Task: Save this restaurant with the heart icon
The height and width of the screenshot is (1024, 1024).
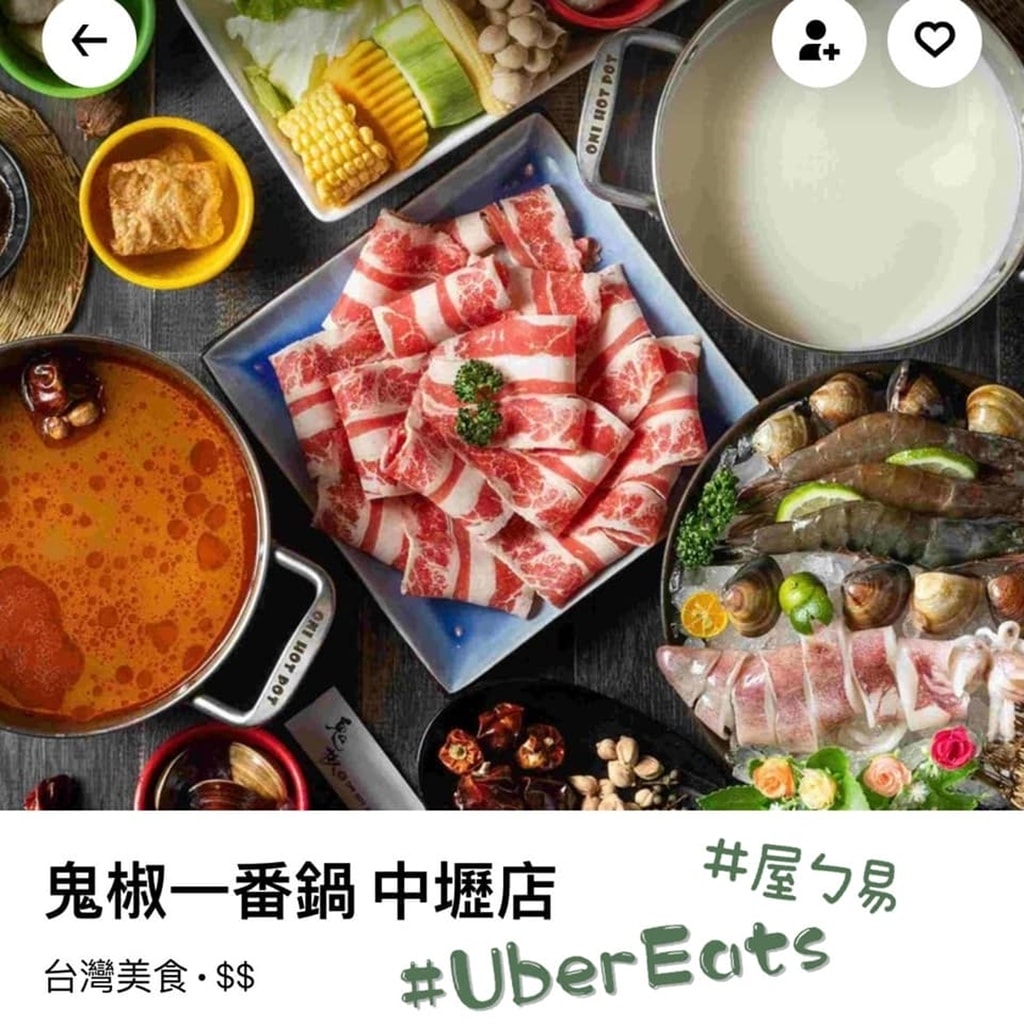Action: coord(934,40)
